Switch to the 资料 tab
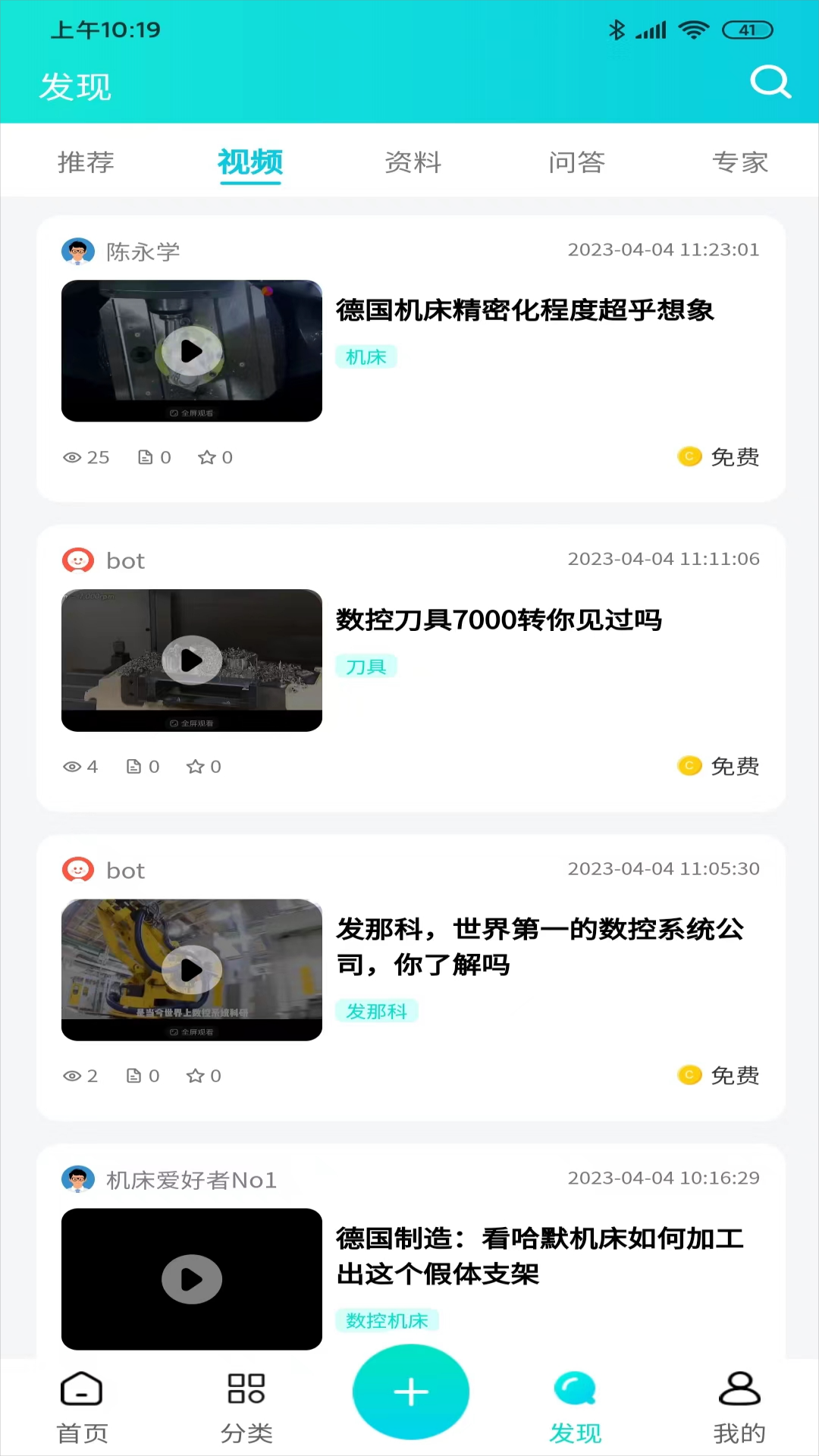819x1456 pixels. 413,162
